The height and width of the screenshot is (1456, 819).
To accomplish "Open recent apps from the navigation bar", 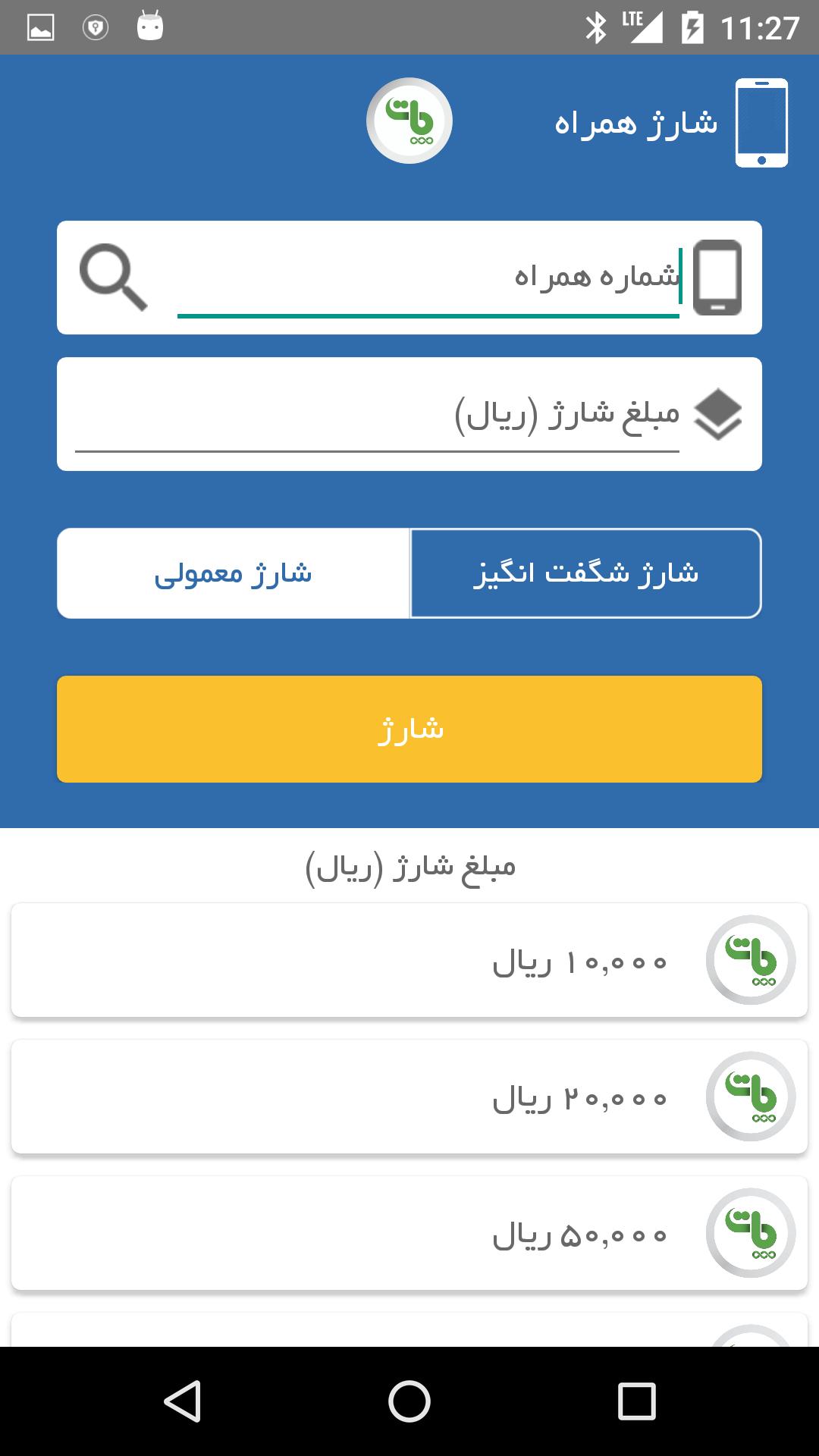I will 636,1401.
